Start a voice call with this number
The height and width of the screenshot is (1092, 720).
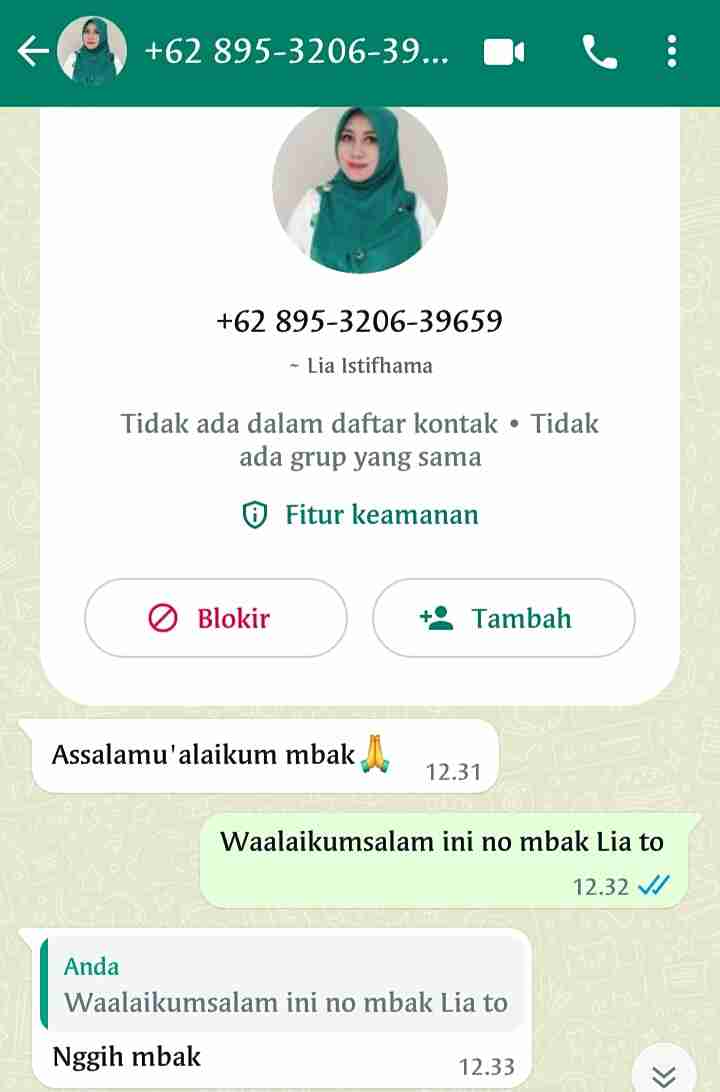click(x=599, y=52)
